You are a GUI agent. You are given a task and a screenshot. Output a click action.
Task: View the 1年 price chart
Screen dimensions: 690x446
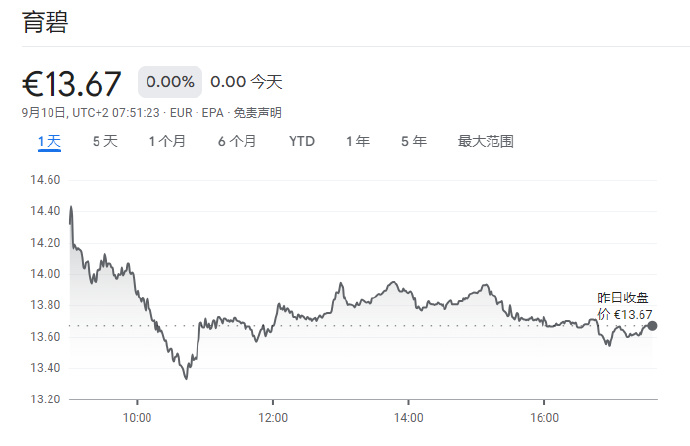[x=358, y=141]
